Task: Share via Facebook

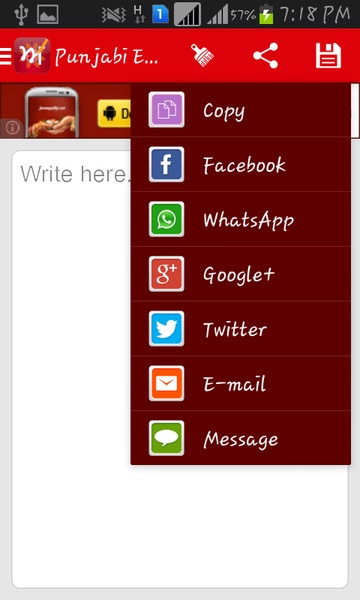Action: 241,165
